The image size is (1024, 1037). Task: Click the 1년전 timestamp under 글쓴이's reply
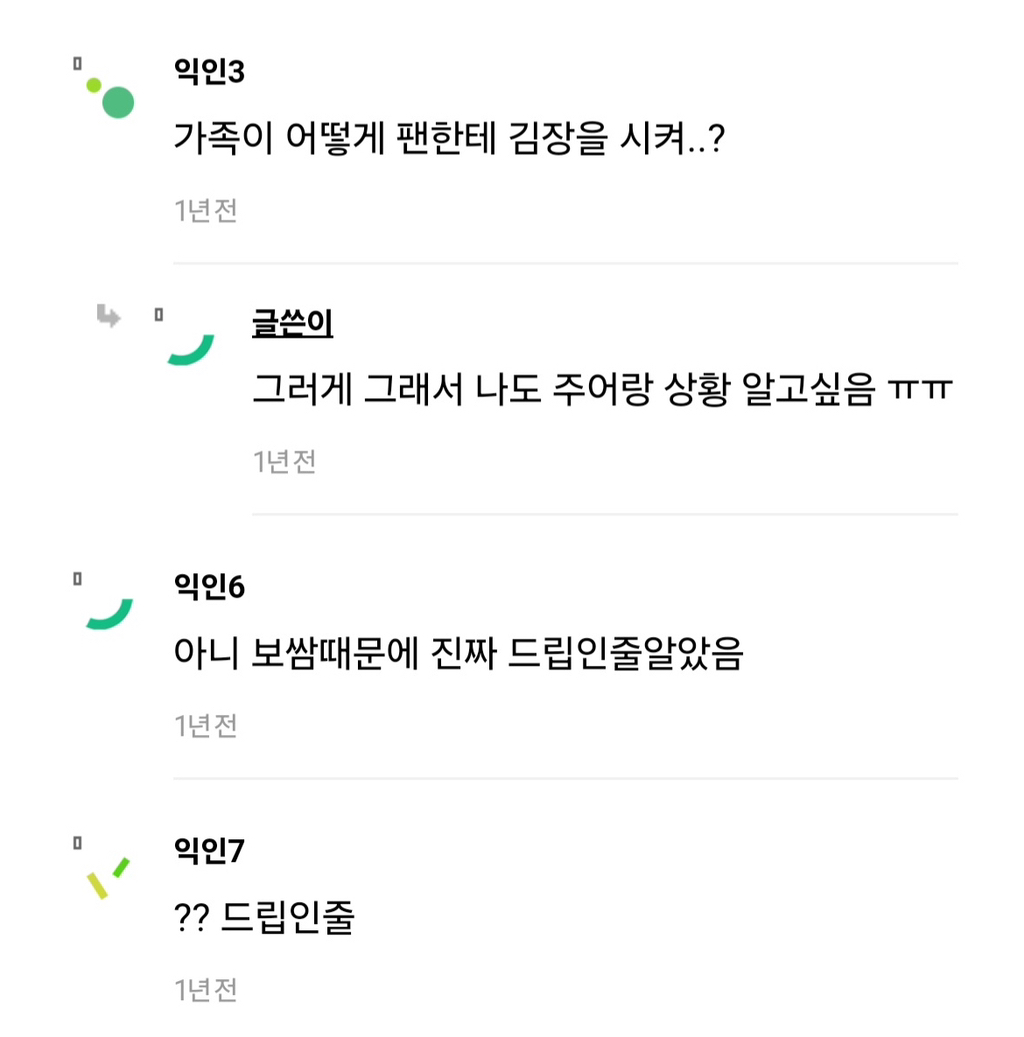click(x=283, y=461)
